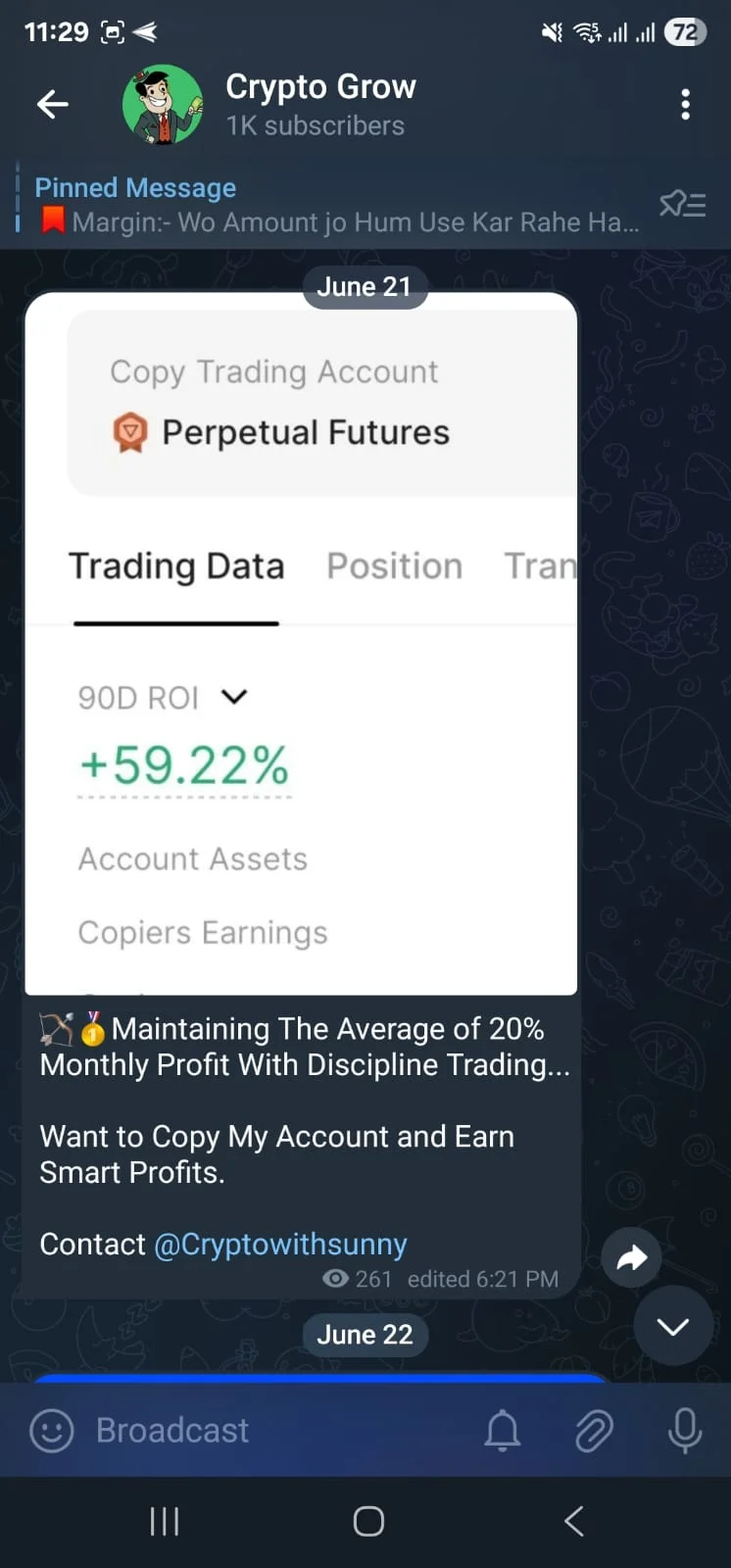Open the three-dot overflow menu
Image resolution: width=731 pixels, height=1568 pixels.
tap(685, 104)
